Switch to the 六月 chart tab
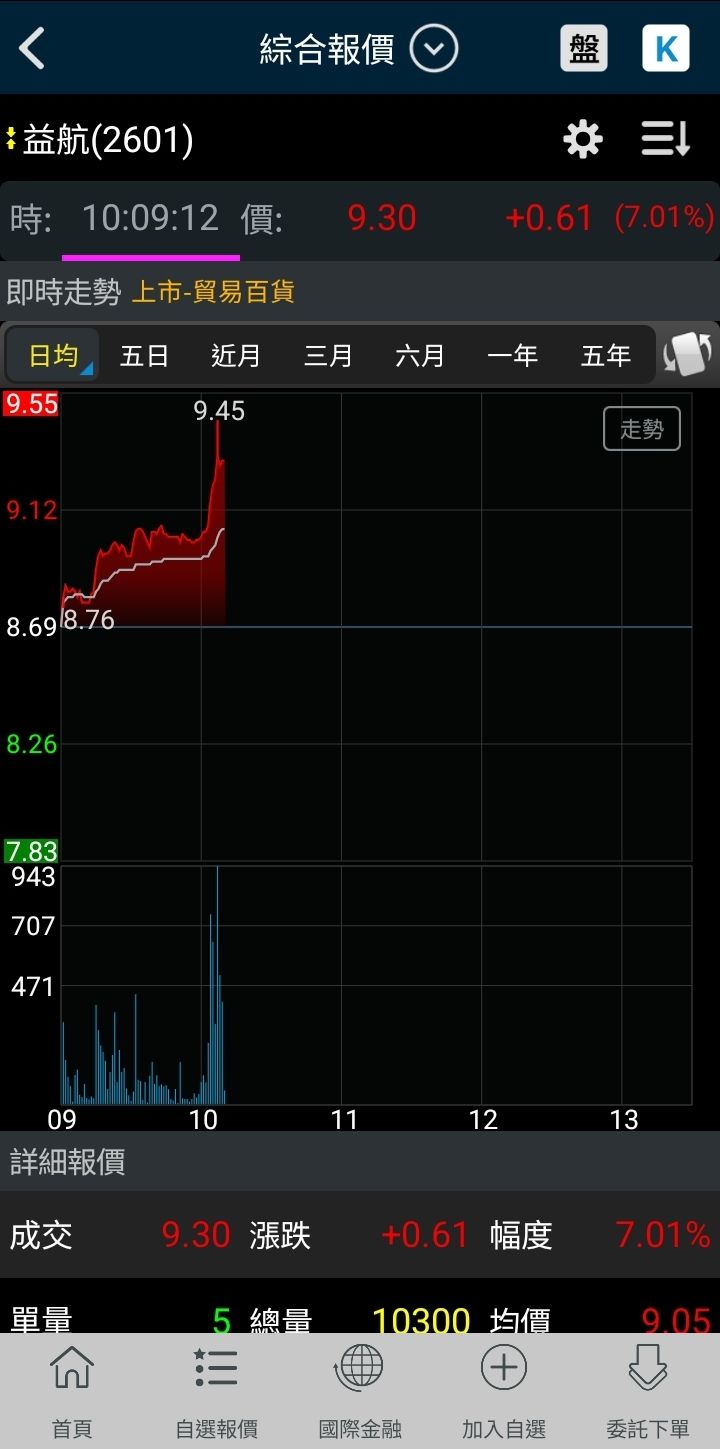 pos(420,356)
